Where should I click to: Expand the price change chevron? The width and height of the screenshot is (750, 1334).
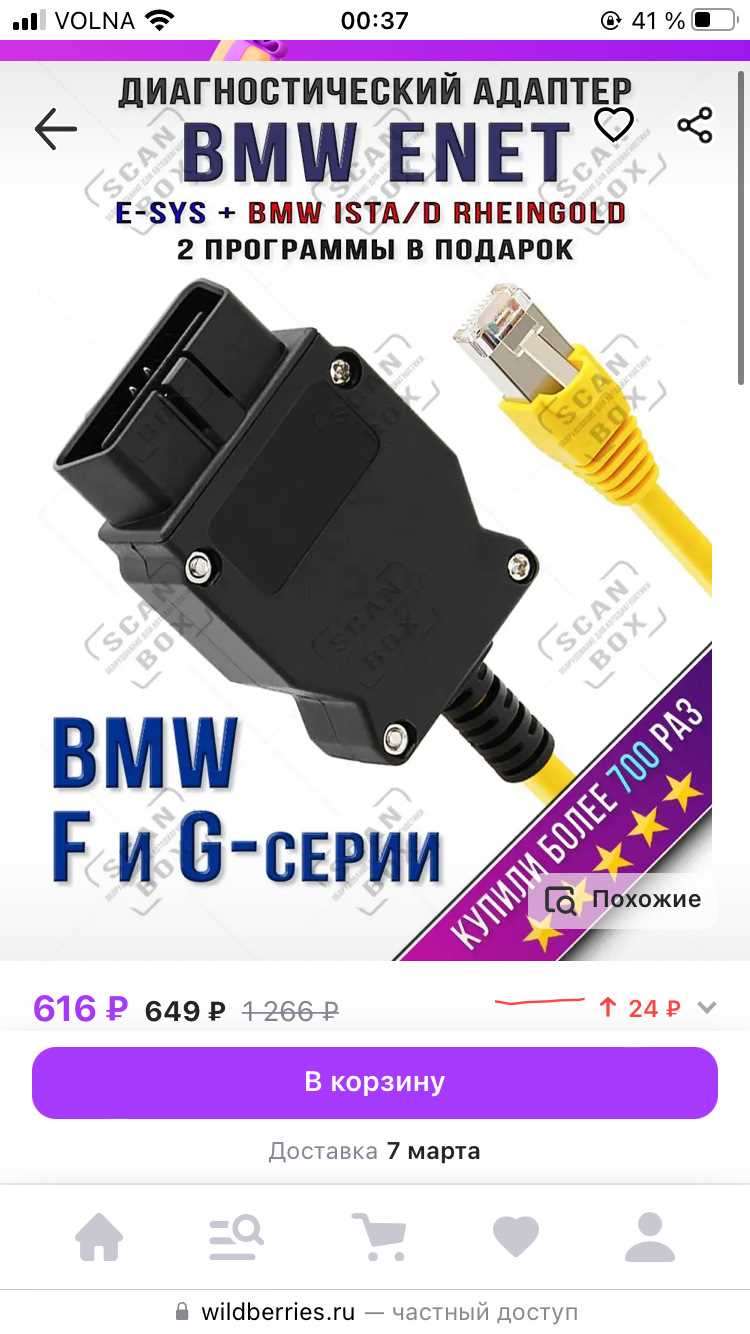(x=707, y=1008)
